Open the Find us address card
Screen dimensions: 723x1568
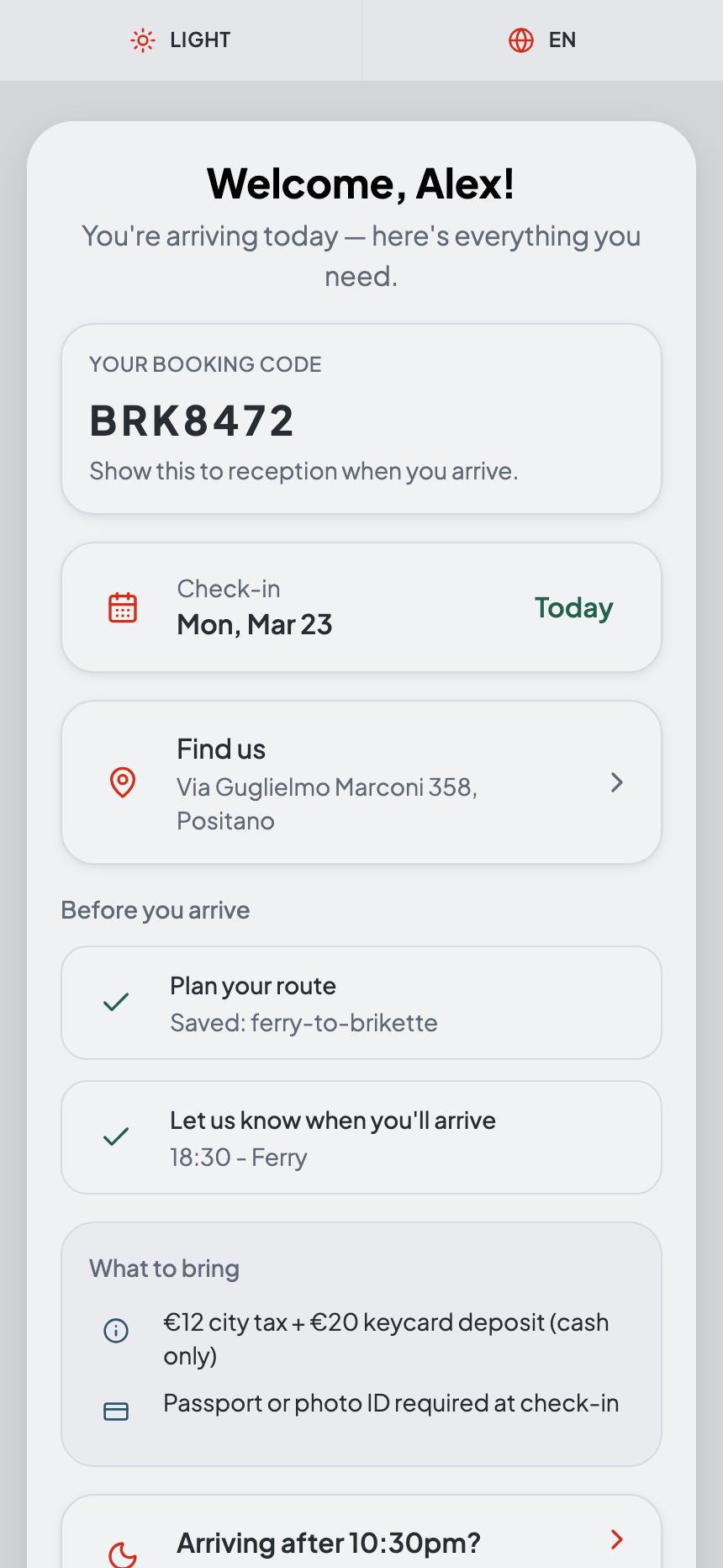(x=361, y=782)
